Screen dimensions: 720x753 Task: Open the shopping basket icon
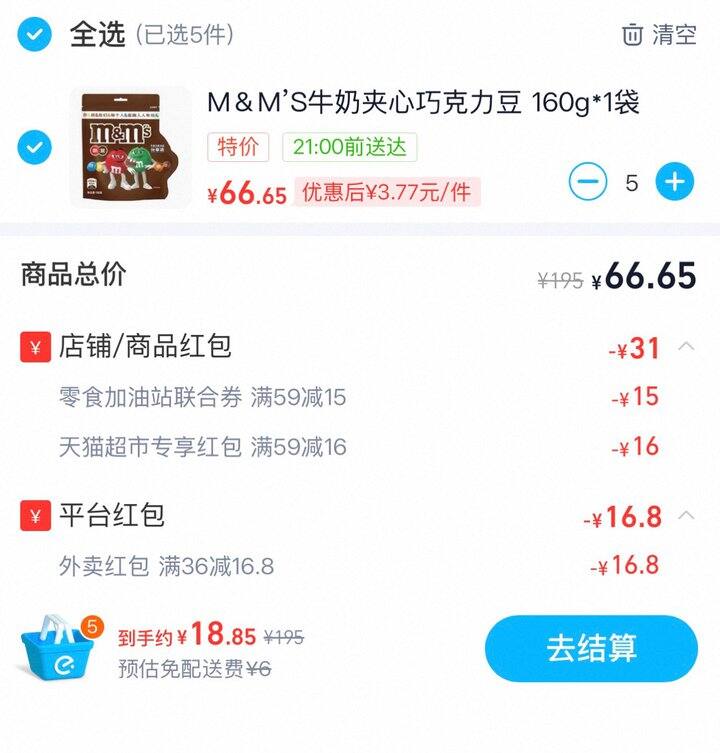tap(60, 647)
